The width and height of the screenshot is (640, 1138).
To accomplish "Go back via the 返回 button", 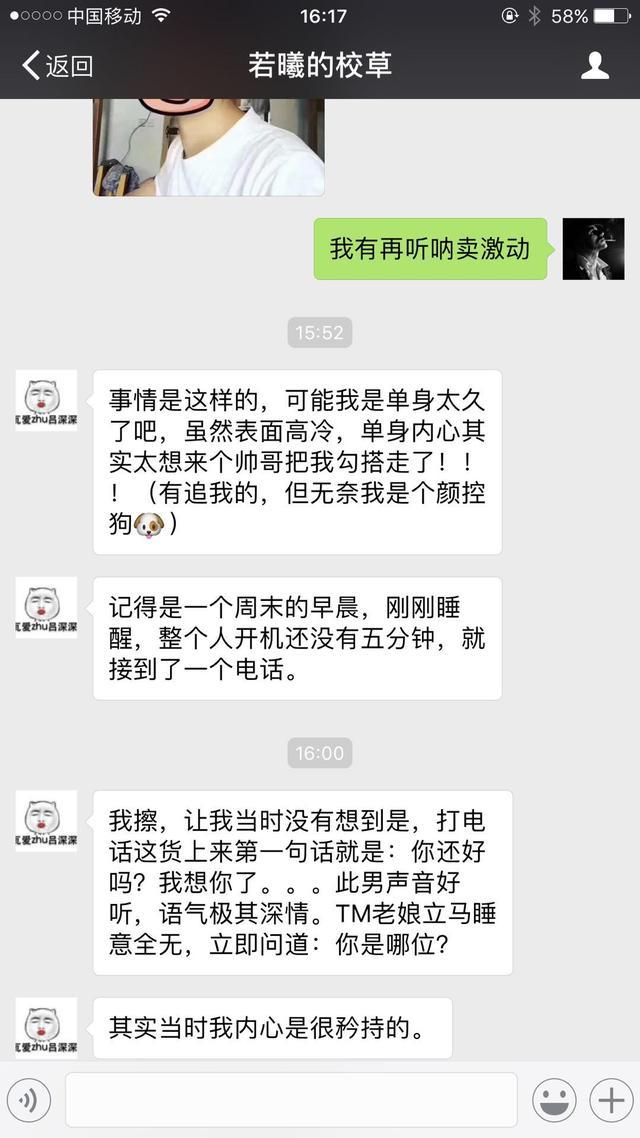I will (57, 66).
